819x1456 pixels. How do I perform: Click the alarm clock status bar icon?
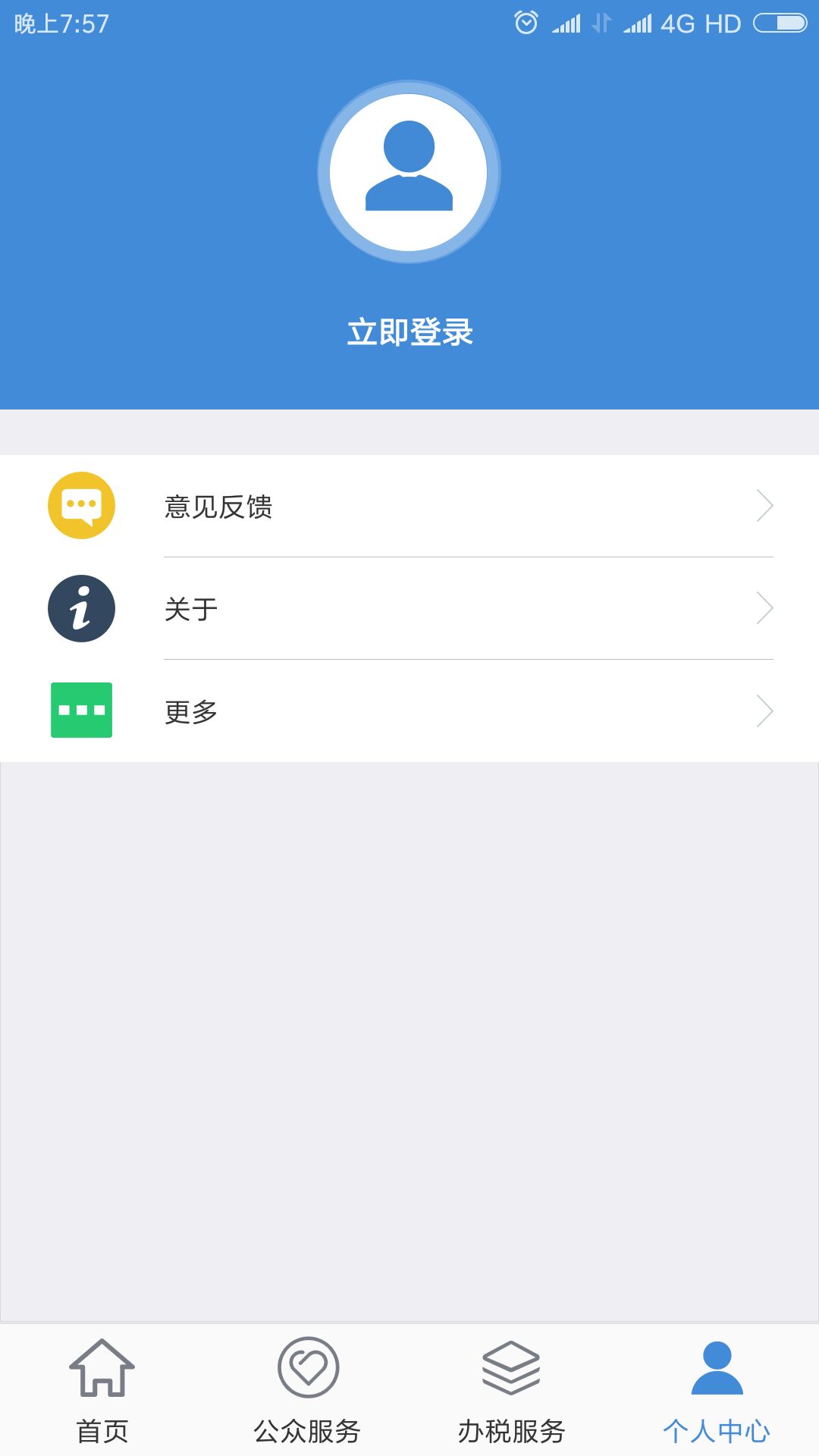527,23
